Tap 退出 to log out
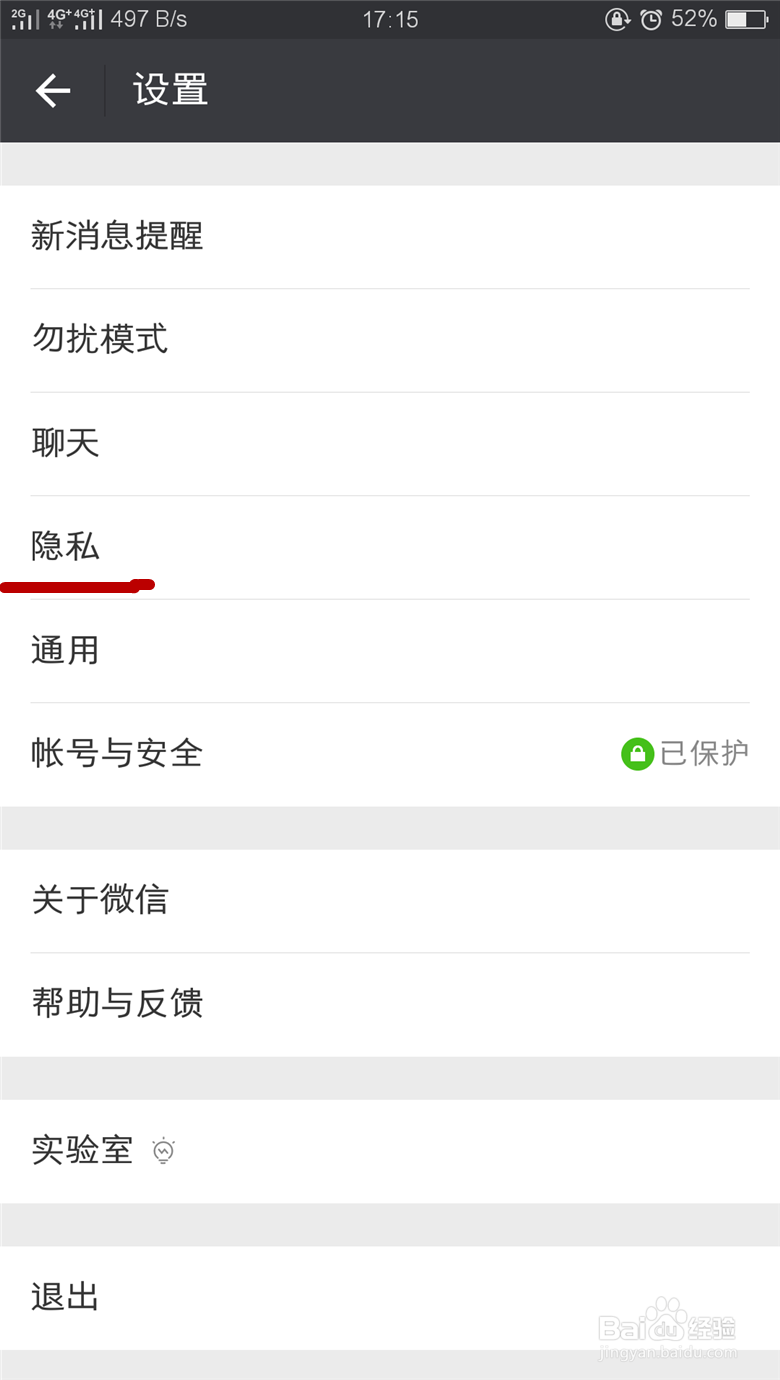Viewport: 780px width, 1380px height. point(66,1297)
